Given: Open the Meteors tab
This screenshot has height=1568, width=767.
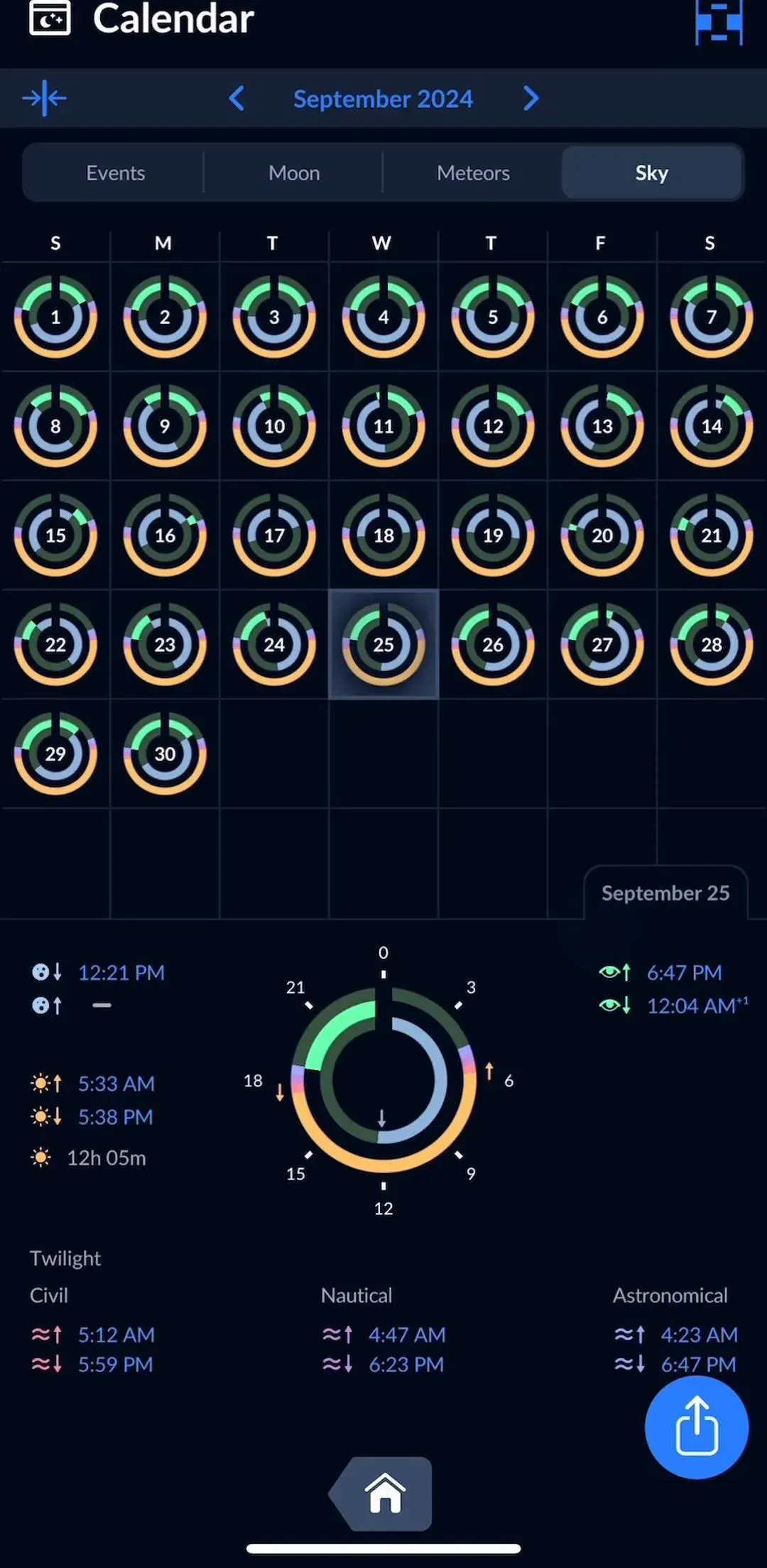Looking at the screenshot, I should tap(473, 173).
